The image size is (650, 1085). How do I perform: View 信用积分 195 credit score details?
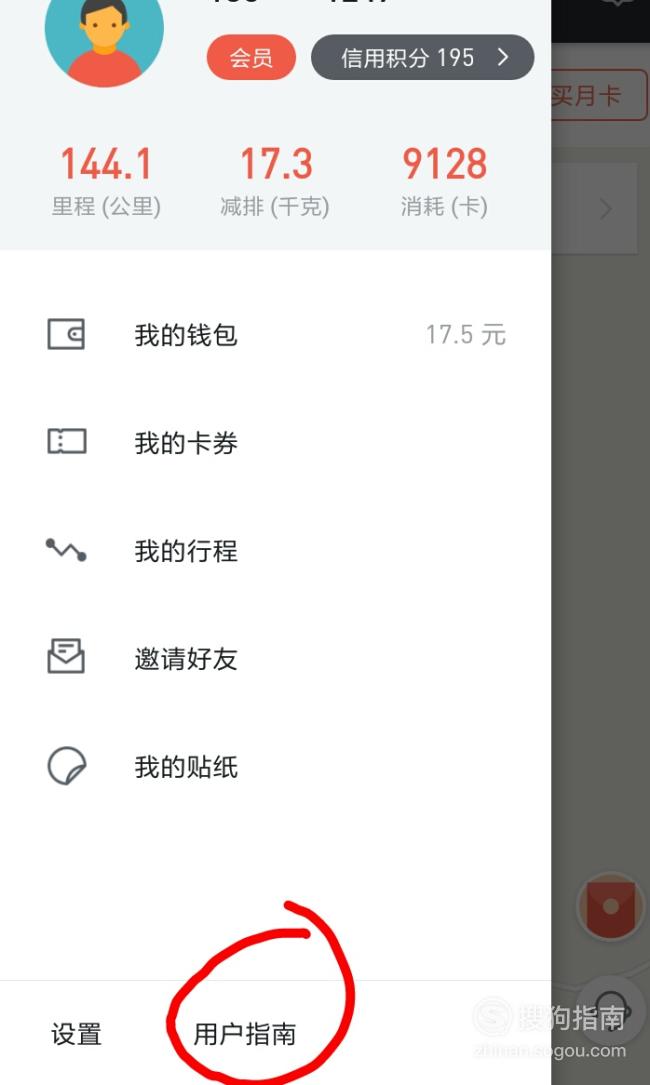[x=422, y=57]
